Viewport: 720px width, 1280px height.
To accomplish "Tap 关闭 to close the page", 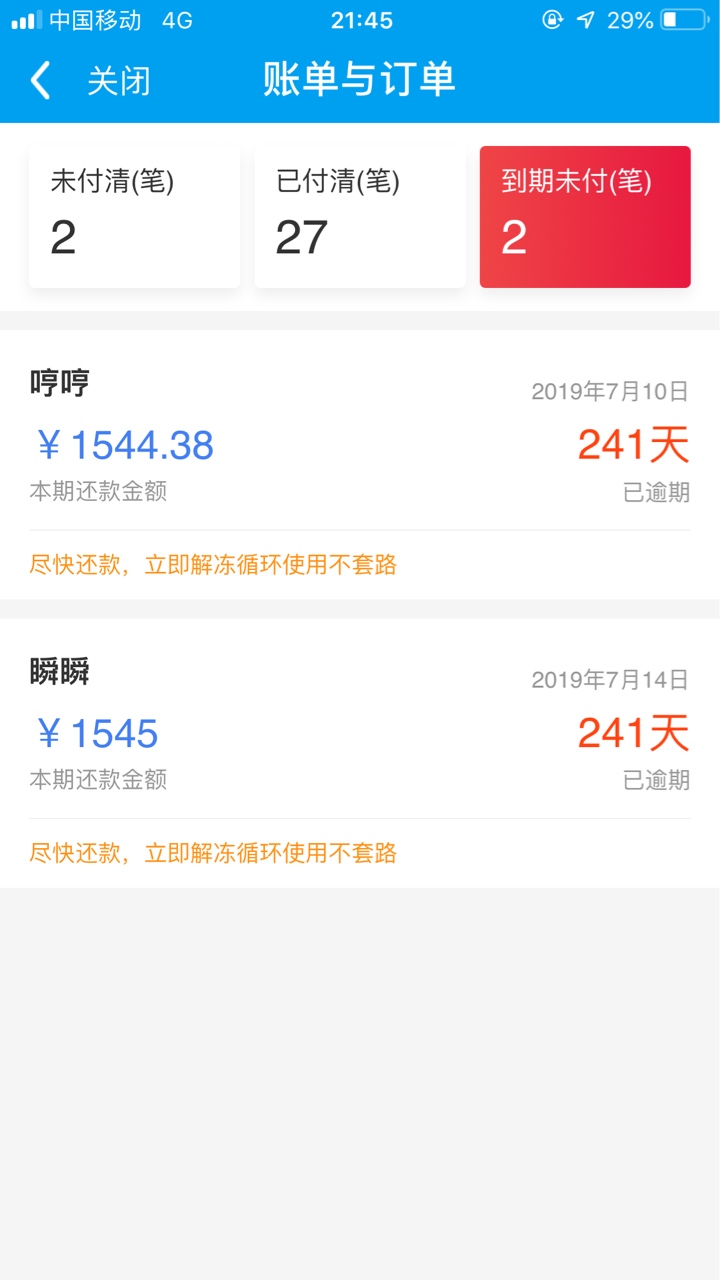I will point(119,81).
